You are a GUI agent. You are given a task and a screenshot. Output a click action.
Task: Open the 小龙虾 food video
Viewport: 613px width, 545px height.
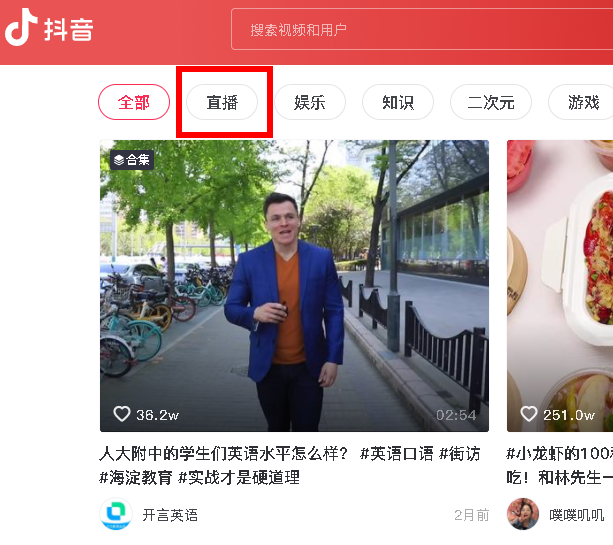pos(560,285)
